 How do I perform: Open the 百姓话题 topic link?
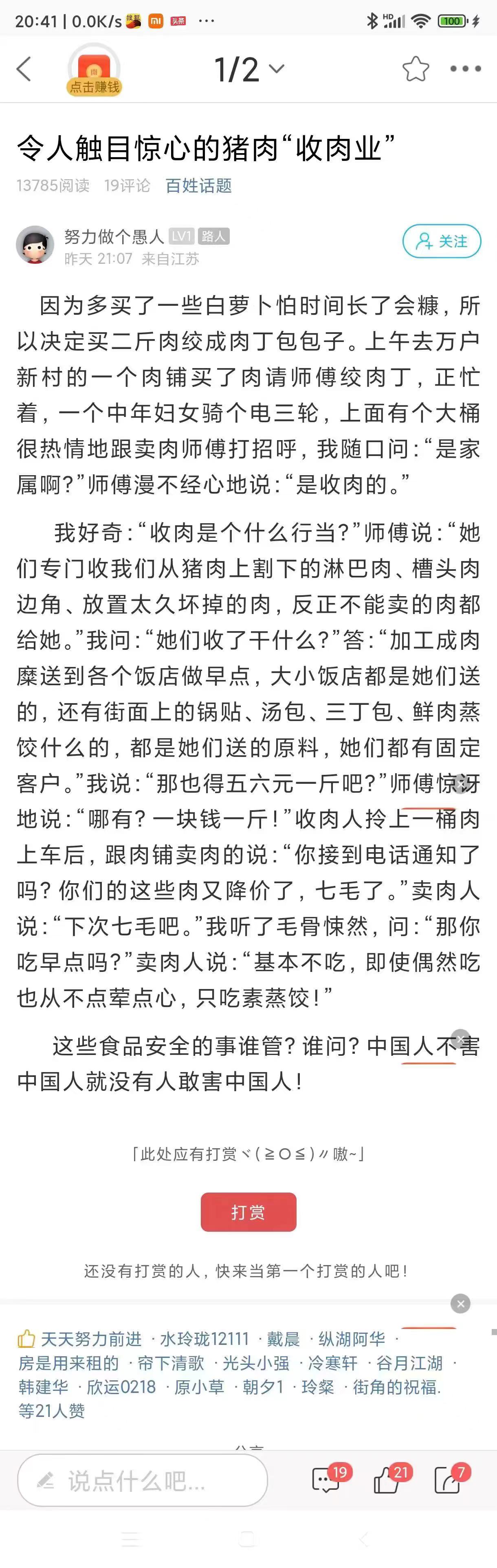click(198, 185)
